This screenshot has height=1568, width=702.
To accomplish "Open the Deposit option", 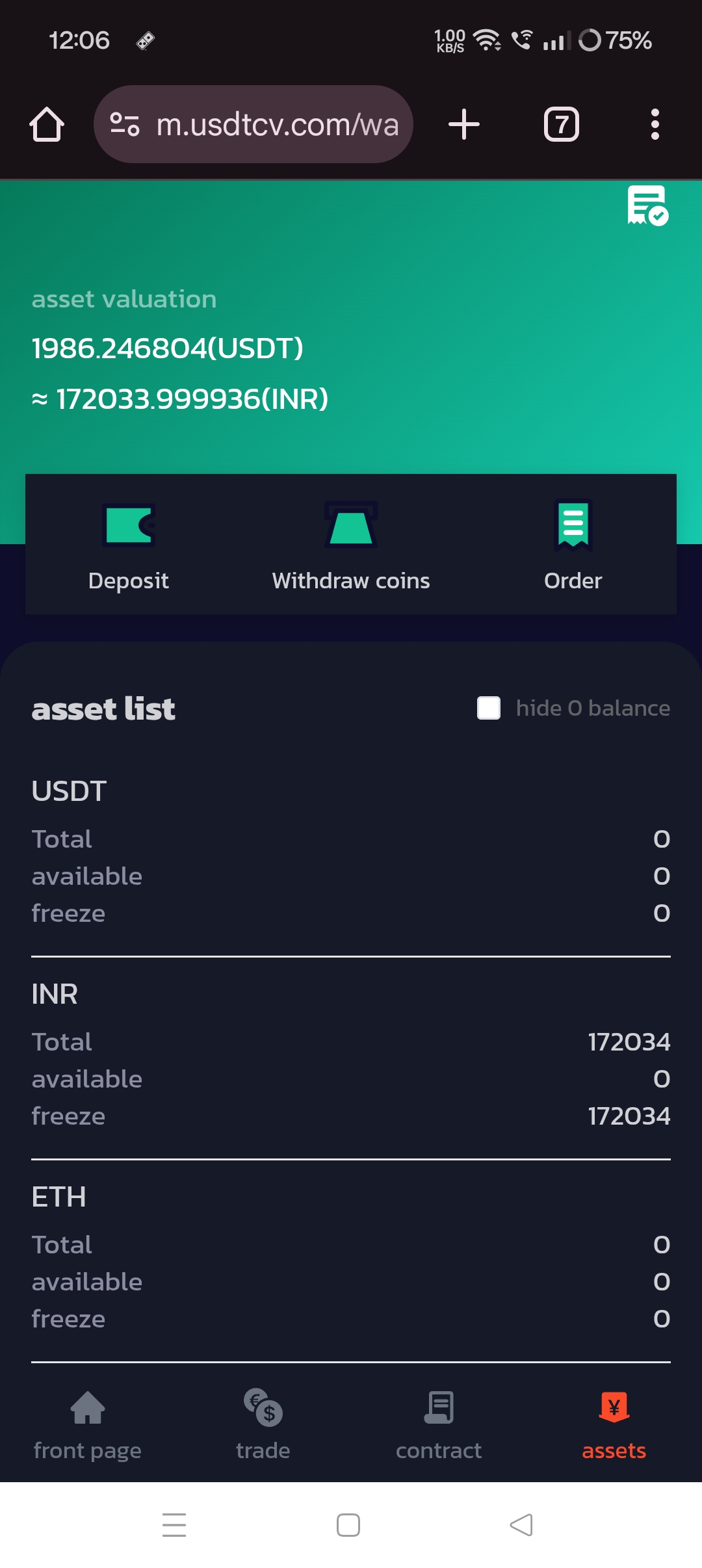I will click(129, 546).
